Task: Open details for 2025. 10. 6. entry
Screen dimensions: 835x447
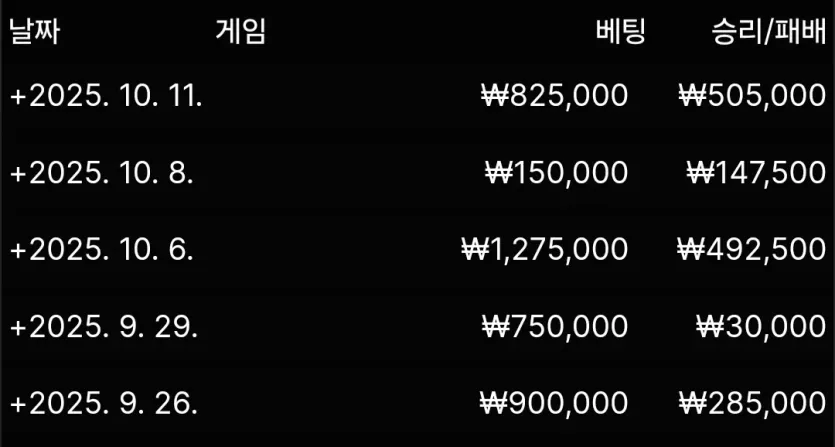Action: pyautogui.click(x=19, y=250)
